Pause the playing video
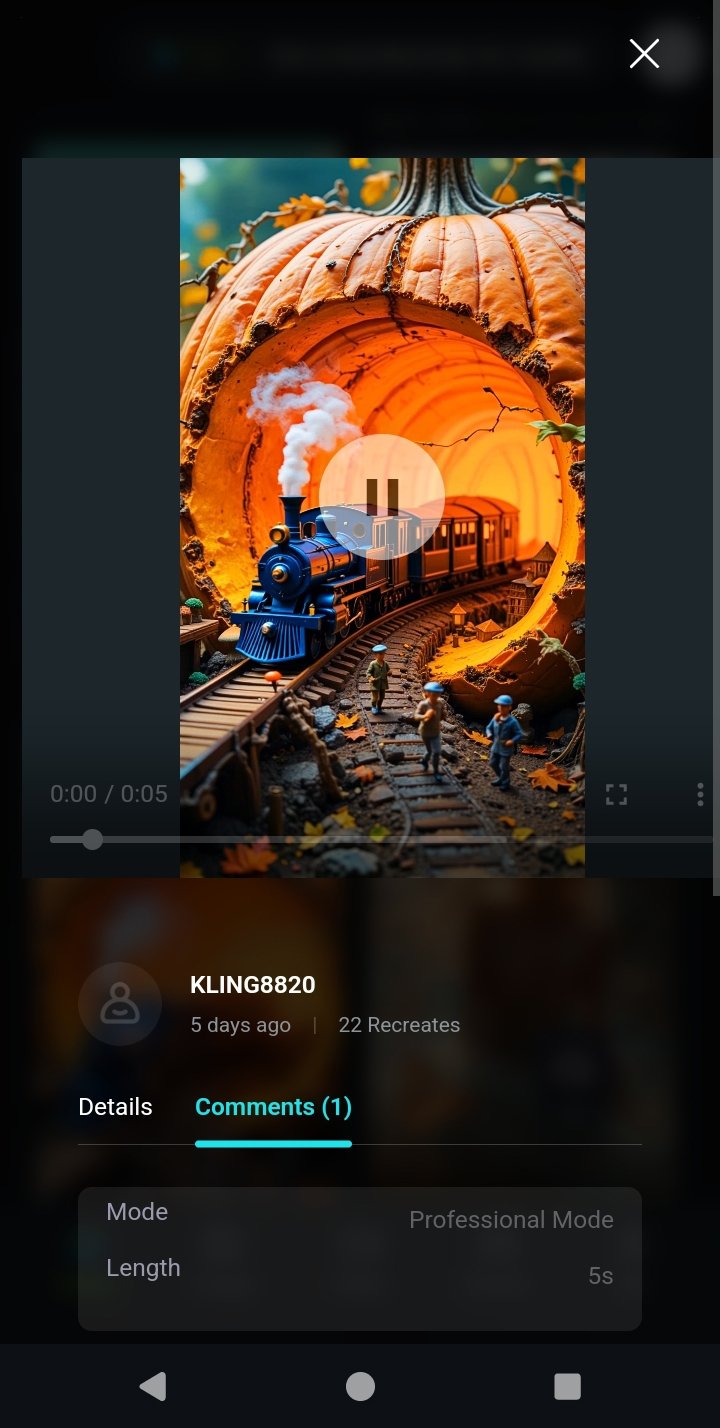 382,496
